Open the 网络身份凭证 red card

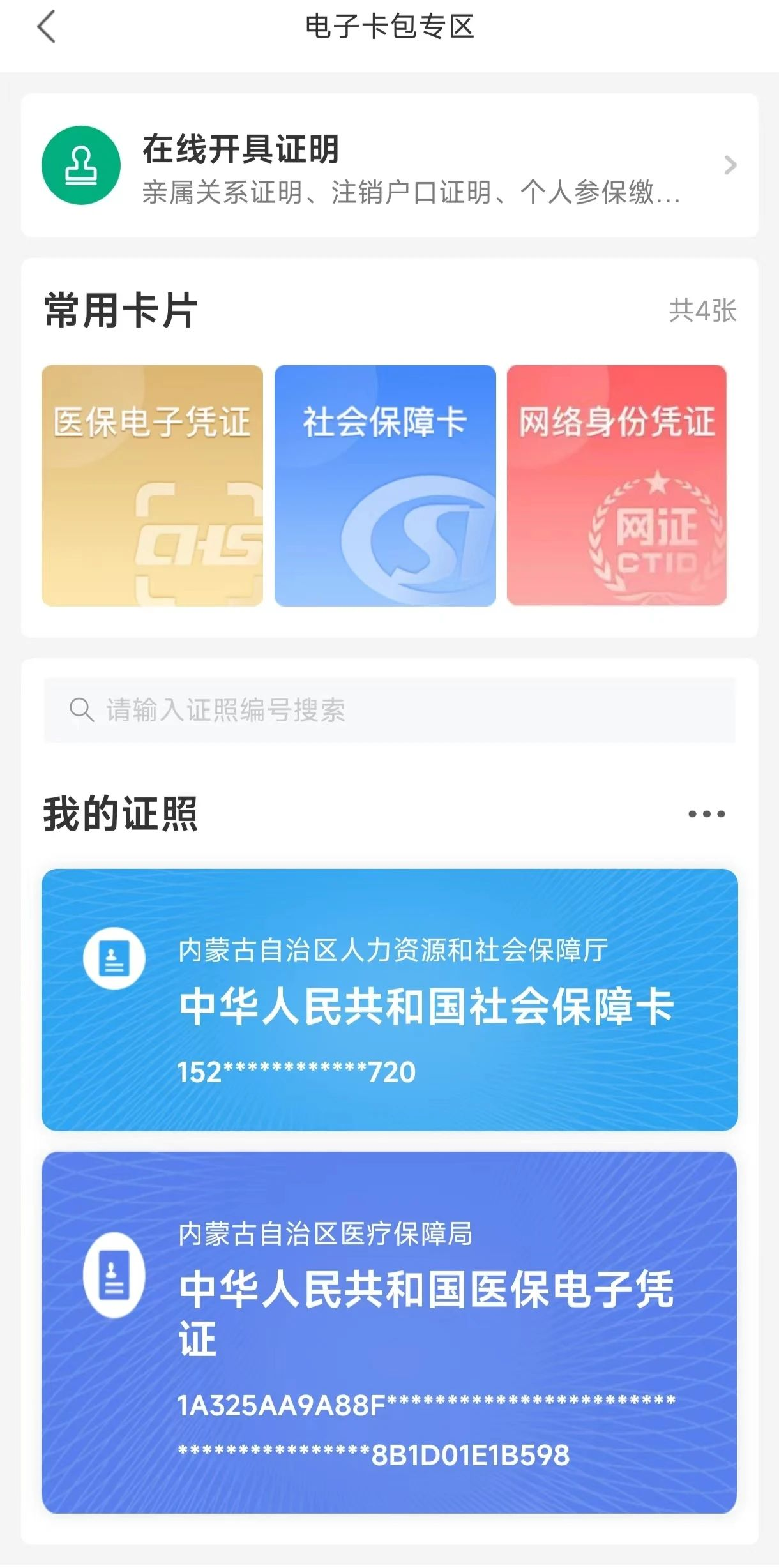[x=616, y=485]
